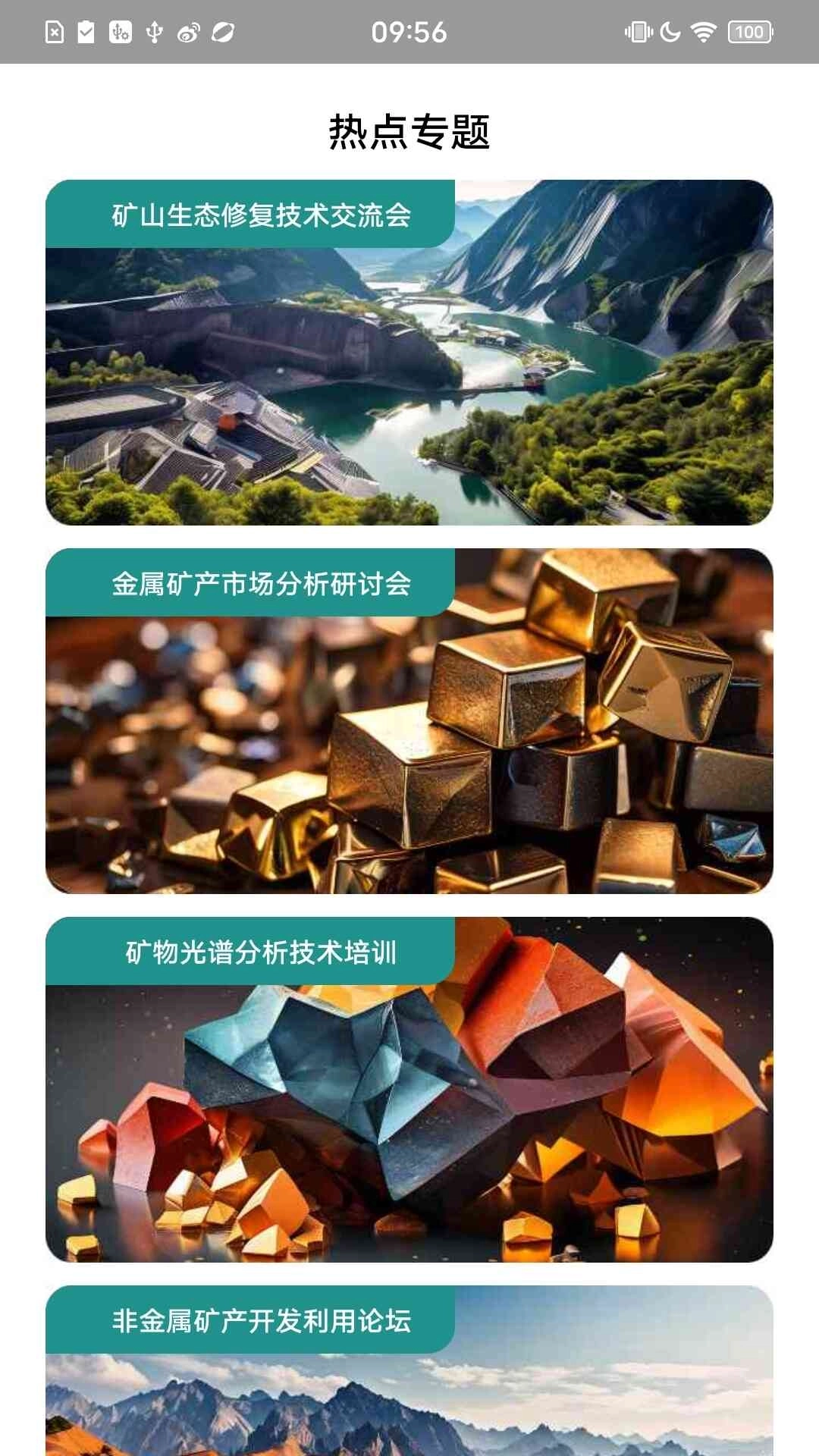Toggle Wi-Fi from the status bar icon
Viewport: 819px width, 1456px height.
703,31
